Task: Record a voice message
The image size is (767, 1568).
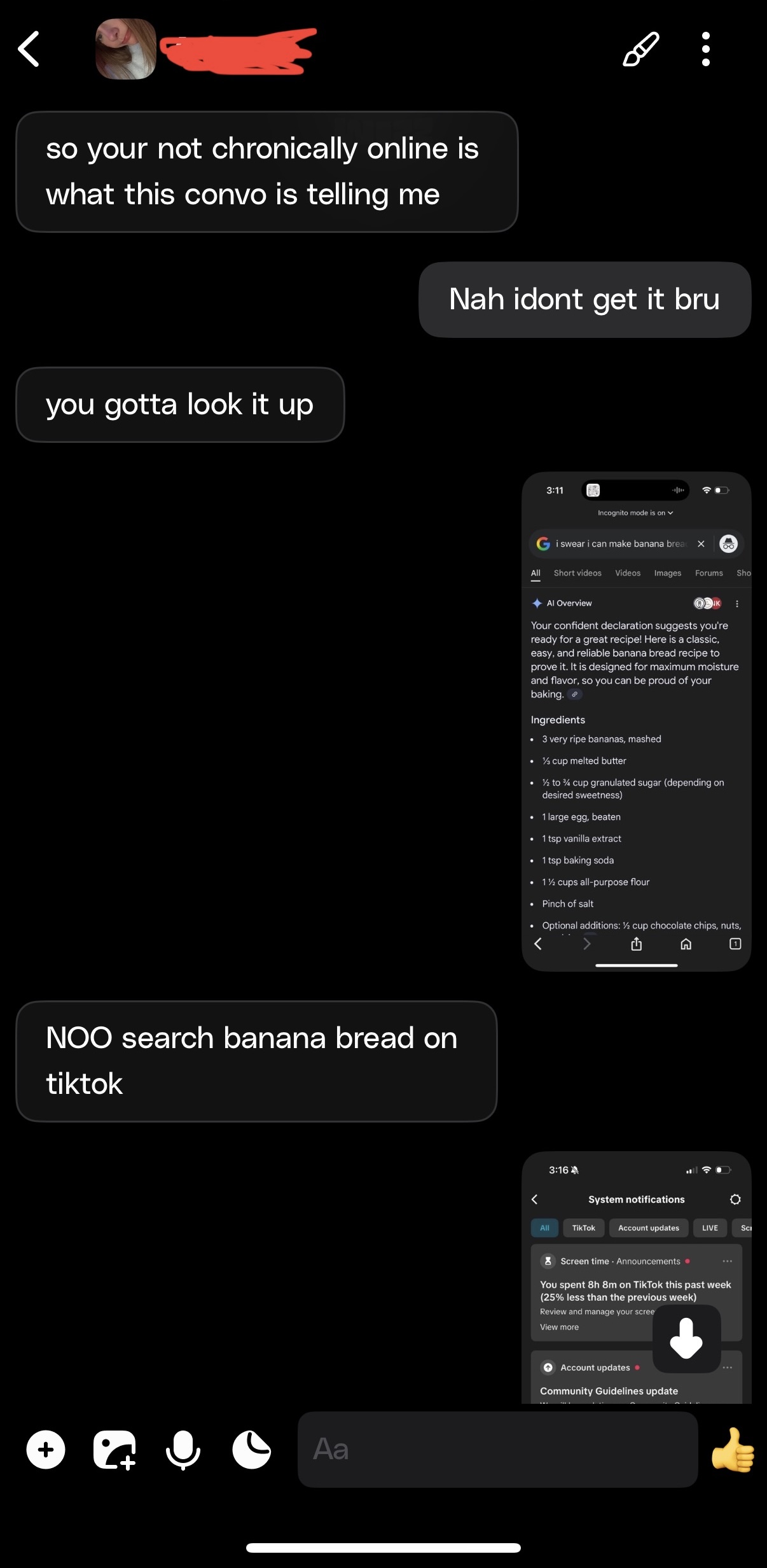Action: [183, 1450]
